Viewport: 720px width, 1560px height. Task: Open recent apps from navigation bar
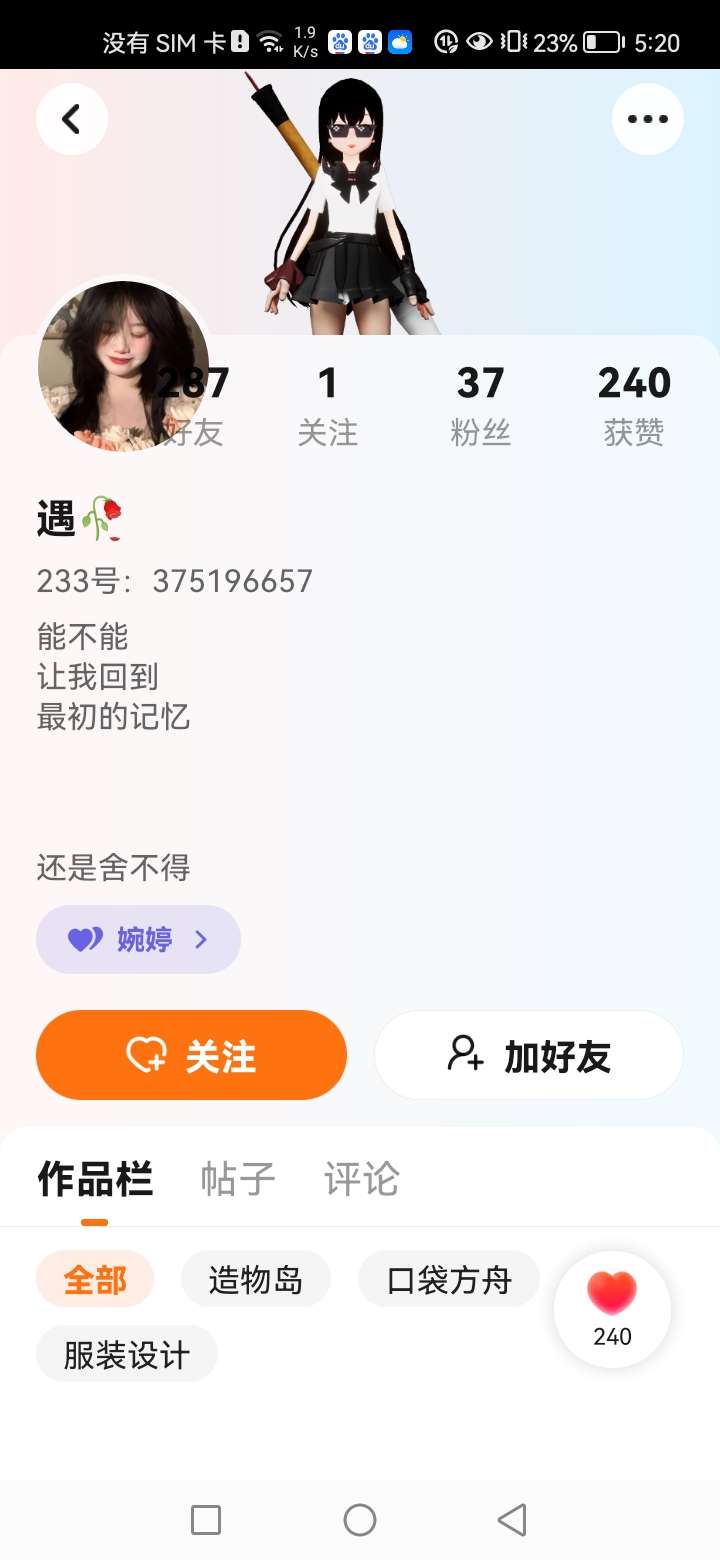(206, 1520)
